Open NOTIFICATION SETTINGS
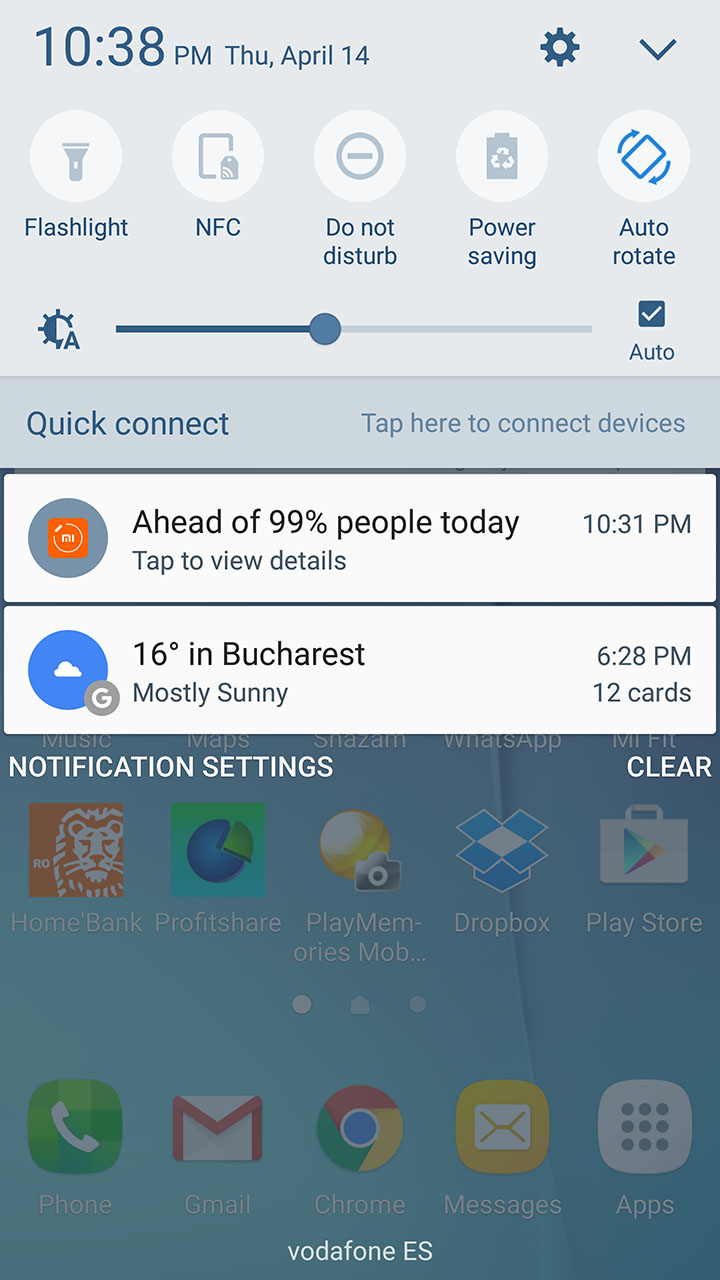720x1280 pixels. coord(171,767)
